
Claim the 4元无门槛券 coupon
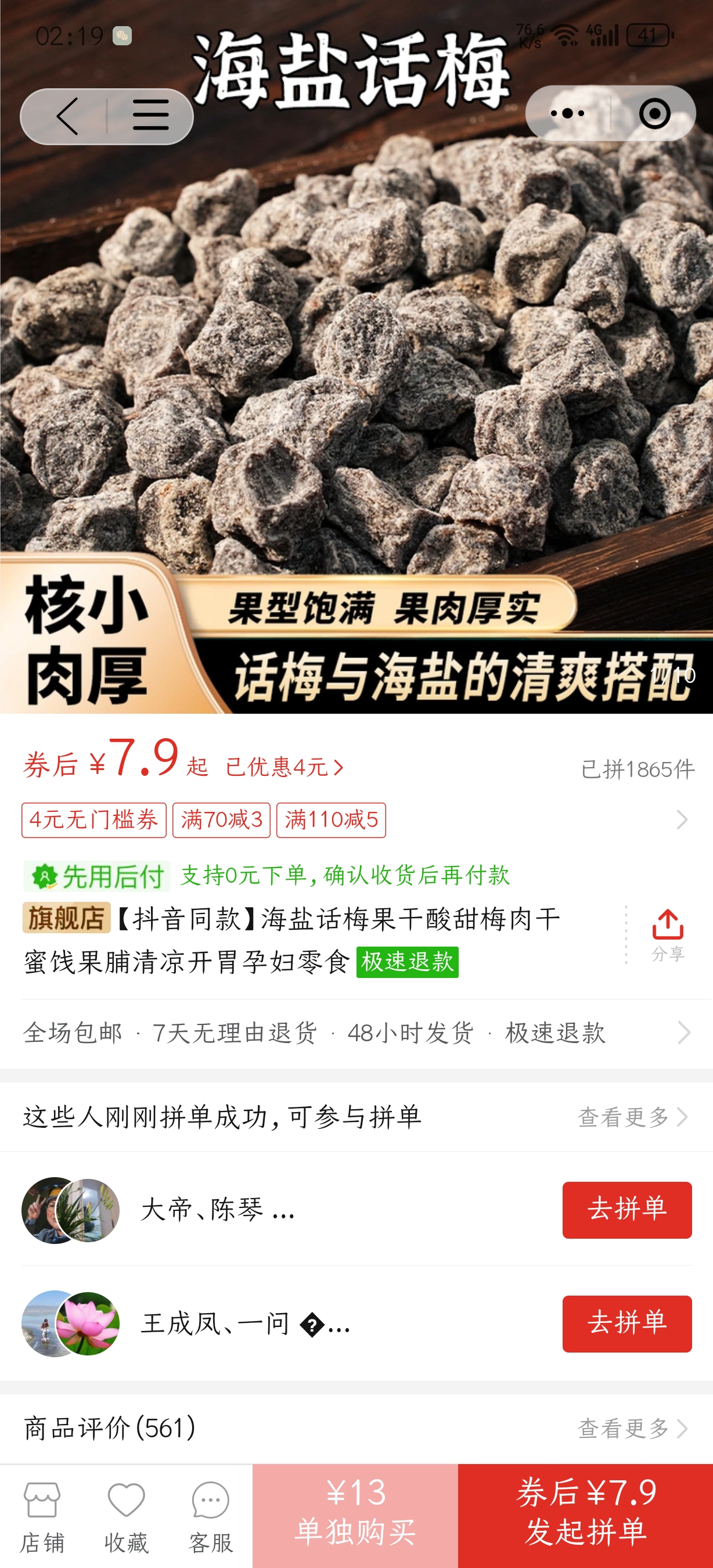[x=93, y=820]
